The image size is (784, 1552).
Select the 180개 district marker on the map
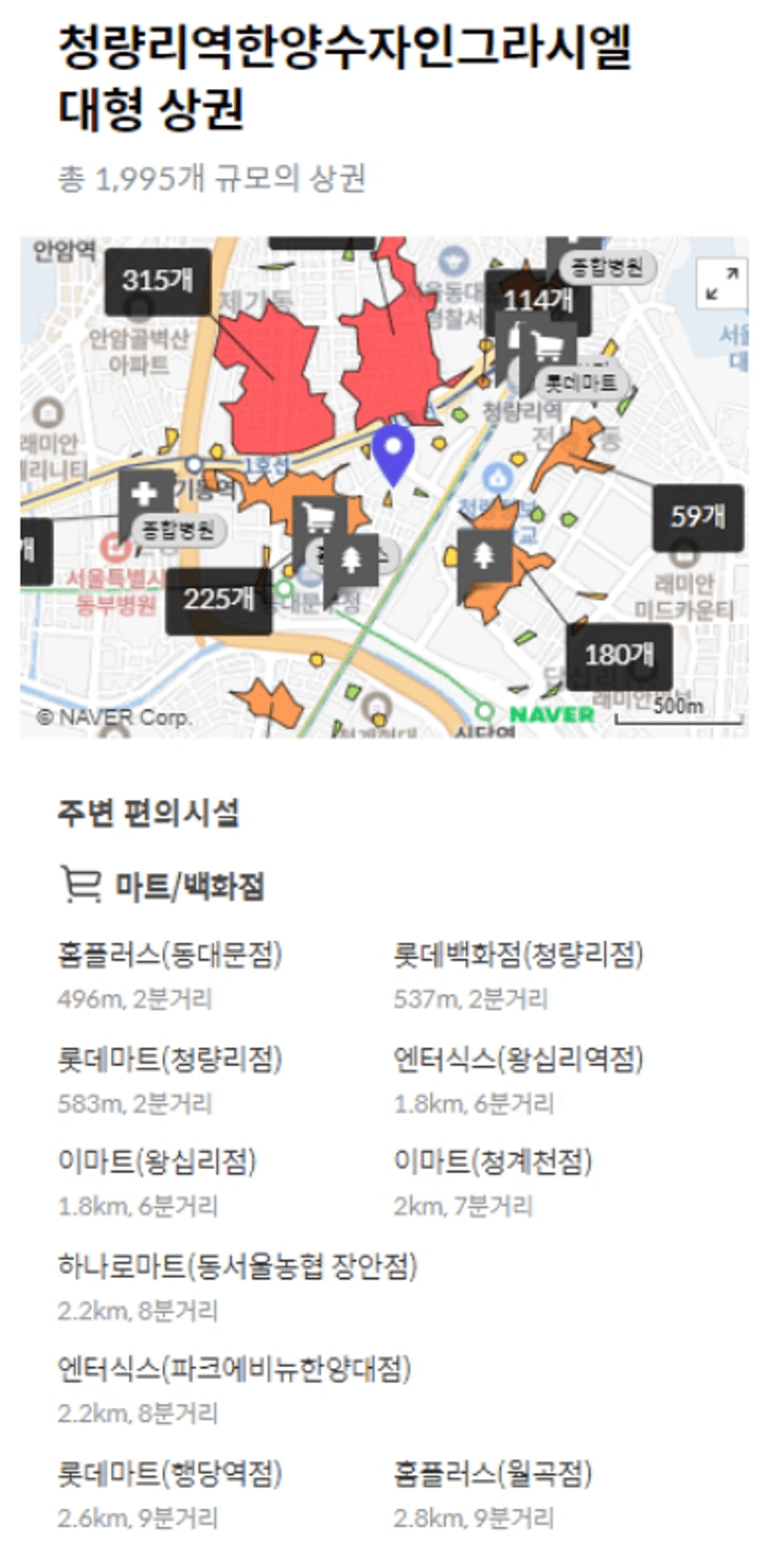[619, 655]
